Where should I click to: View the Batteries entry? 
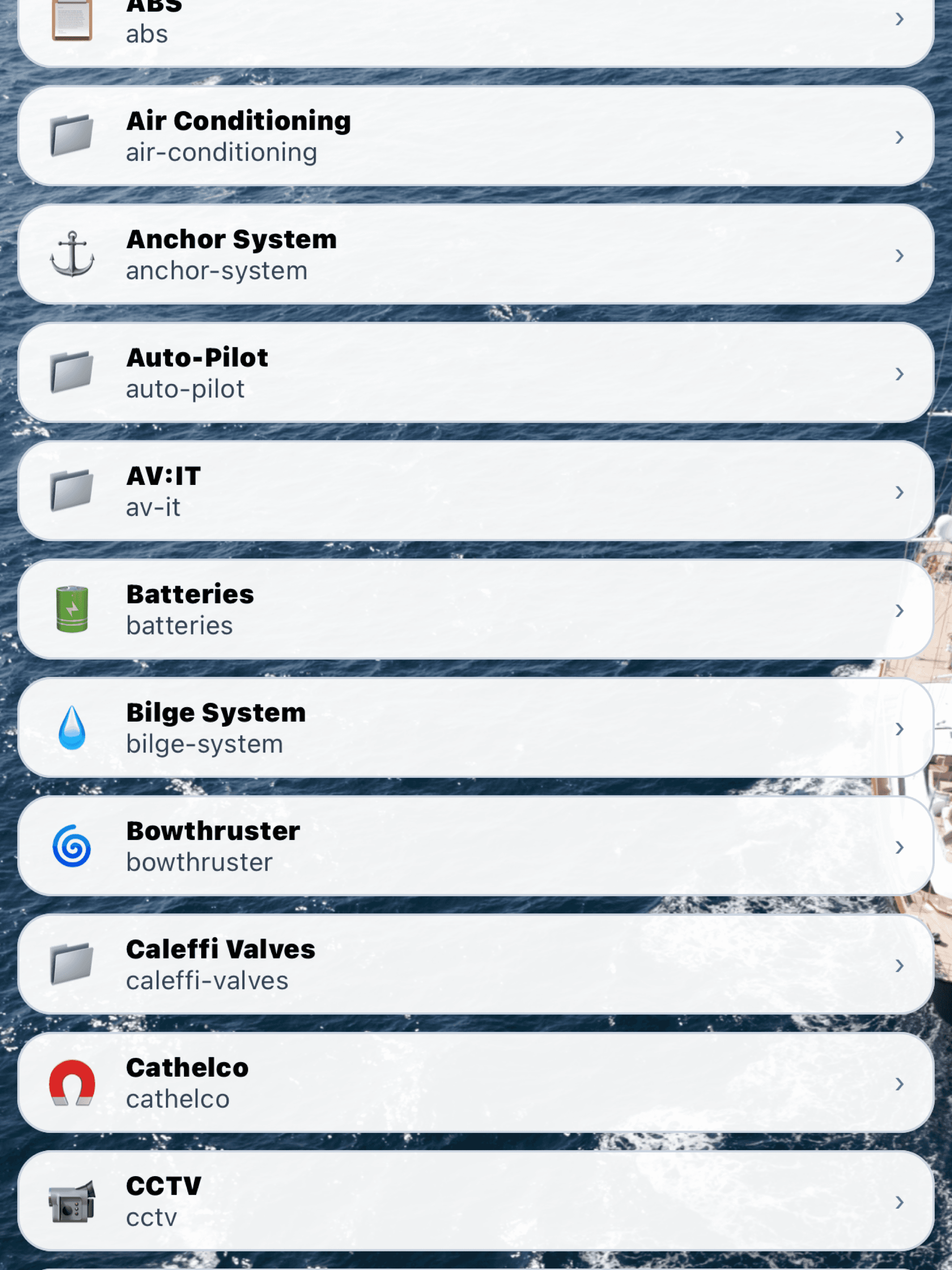tap(476, 610)
